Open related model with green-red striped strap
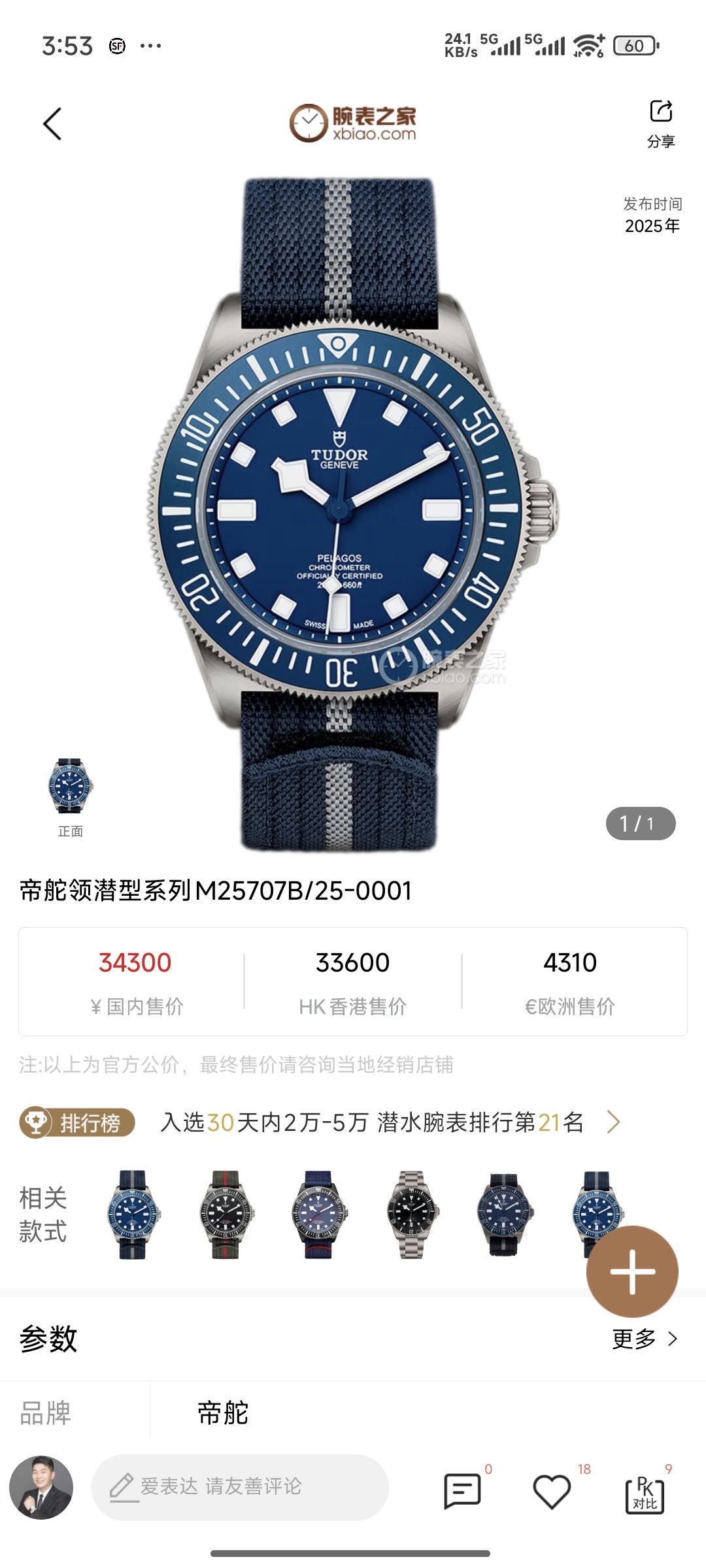706x1568 pixels. pyautogui.click(x=226, y=1214)
